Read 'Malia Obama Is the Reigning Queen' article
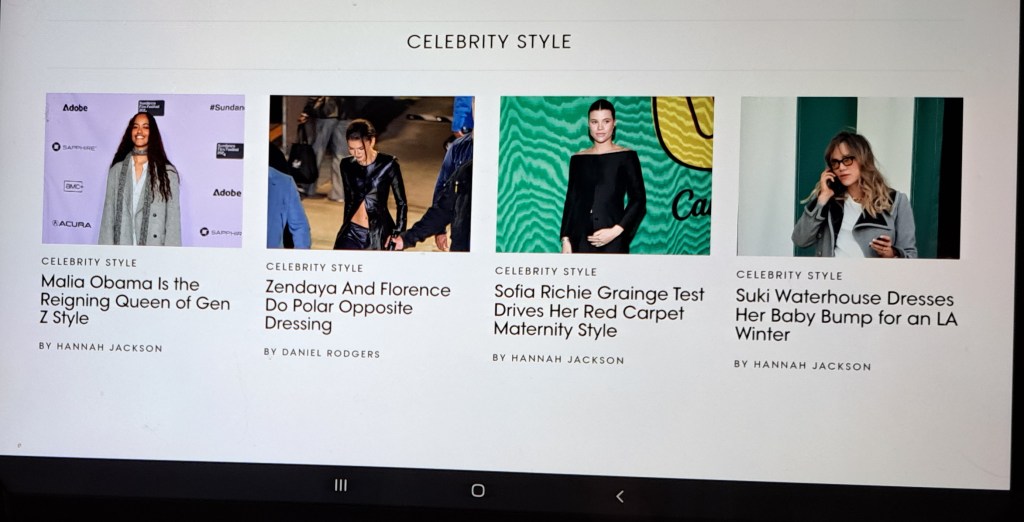 [135, 300]
